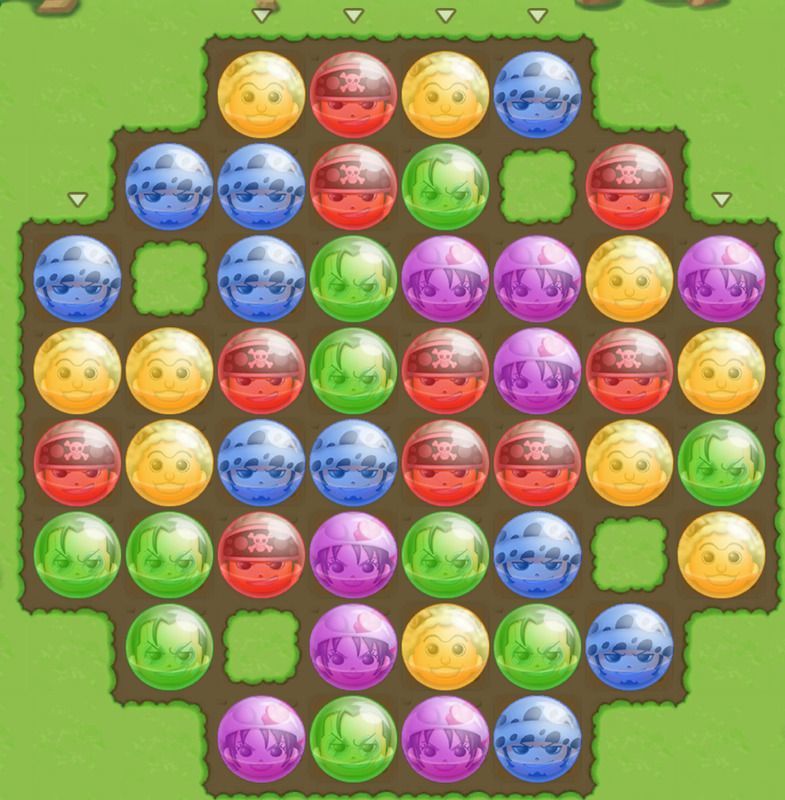Viewport: 785px width, 800px height.
Task: Select the blue bubble in the top row
Action: tap(537, 94)
